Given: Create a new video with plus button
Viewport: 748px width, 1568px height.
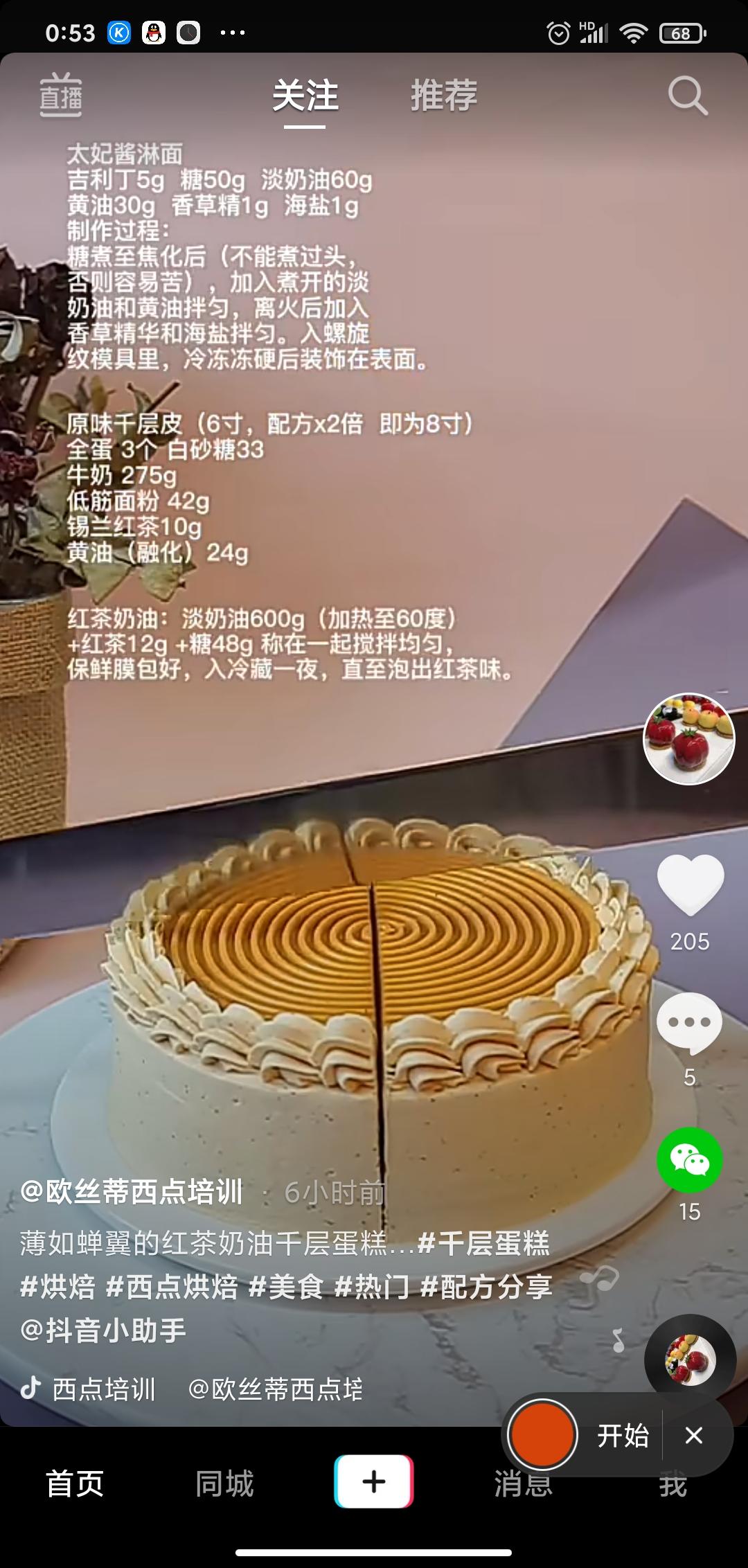Looking at the screenshot, I should pyautogui.click(x=374, y=1481).
